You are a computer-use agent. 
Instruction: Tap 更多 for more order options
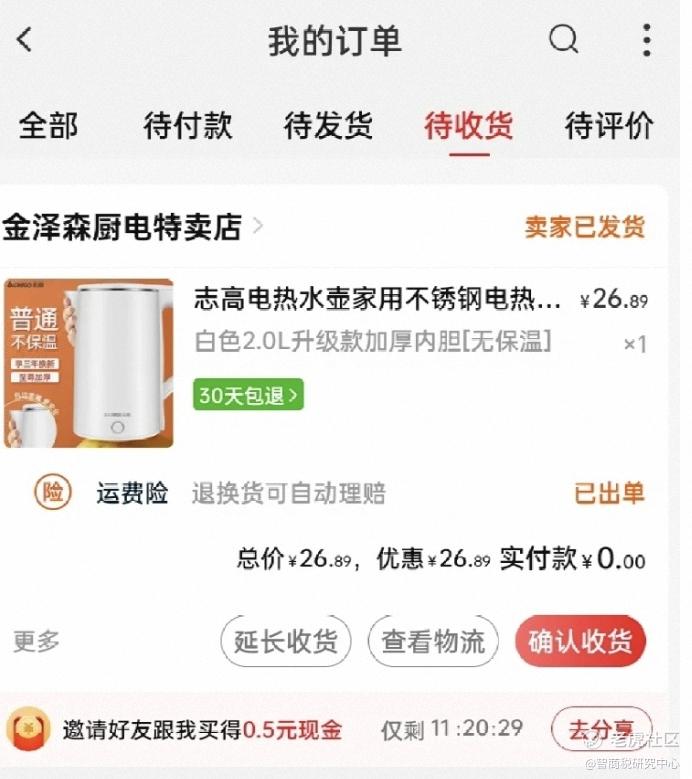click(x=36, y=641)
